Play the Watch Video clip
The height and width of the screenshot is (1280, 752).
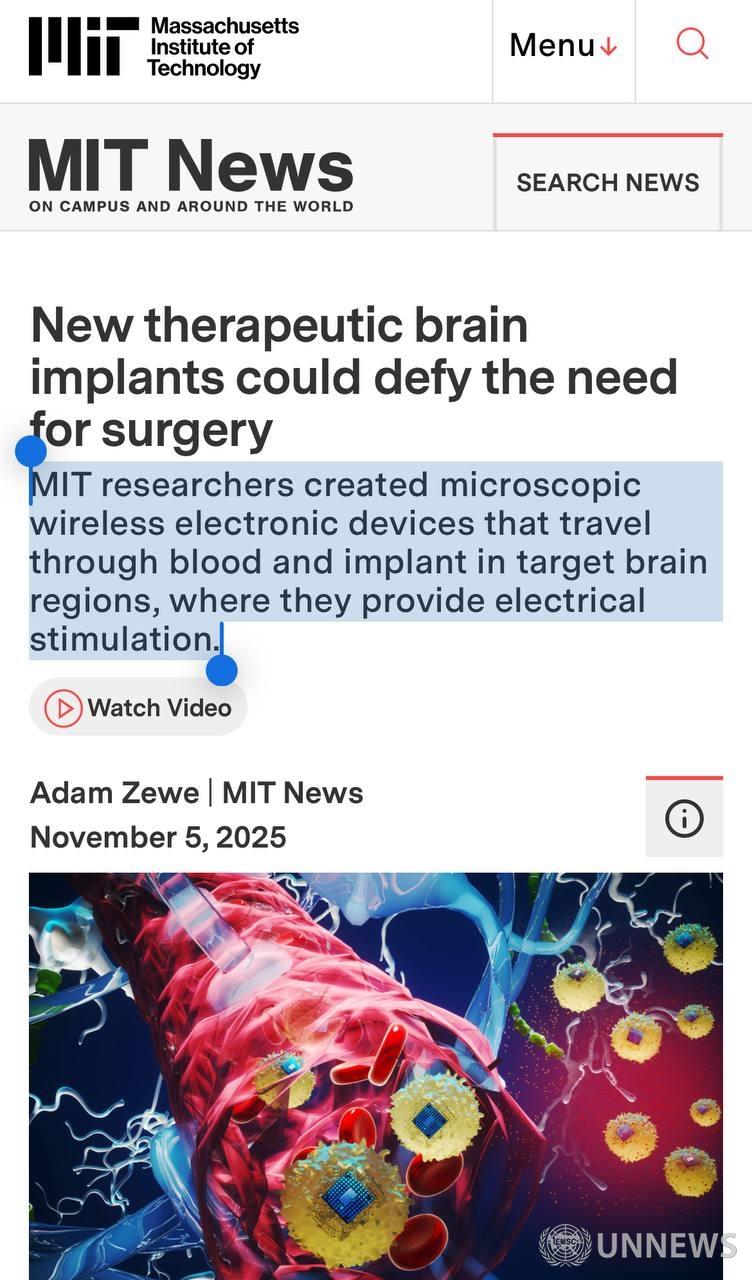click(138, 708)
